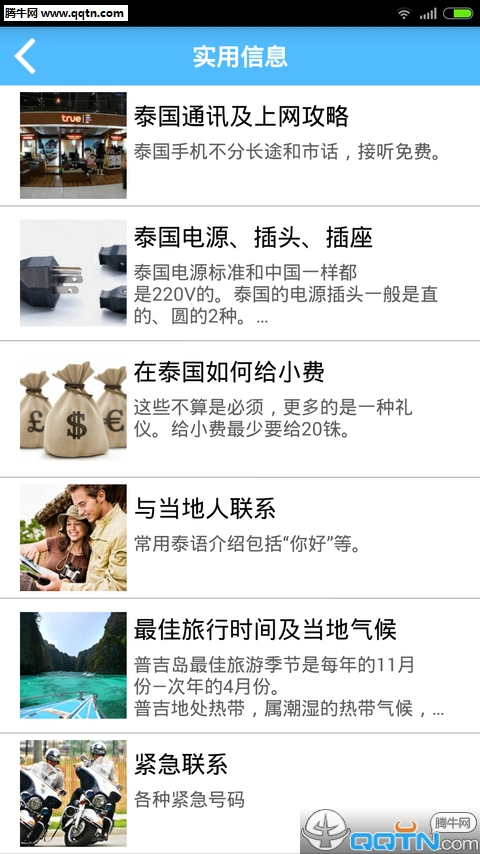480x854 pixels.
Task: Read 在泰国如何给小费 tipping guide
Action: coord(240,409)
